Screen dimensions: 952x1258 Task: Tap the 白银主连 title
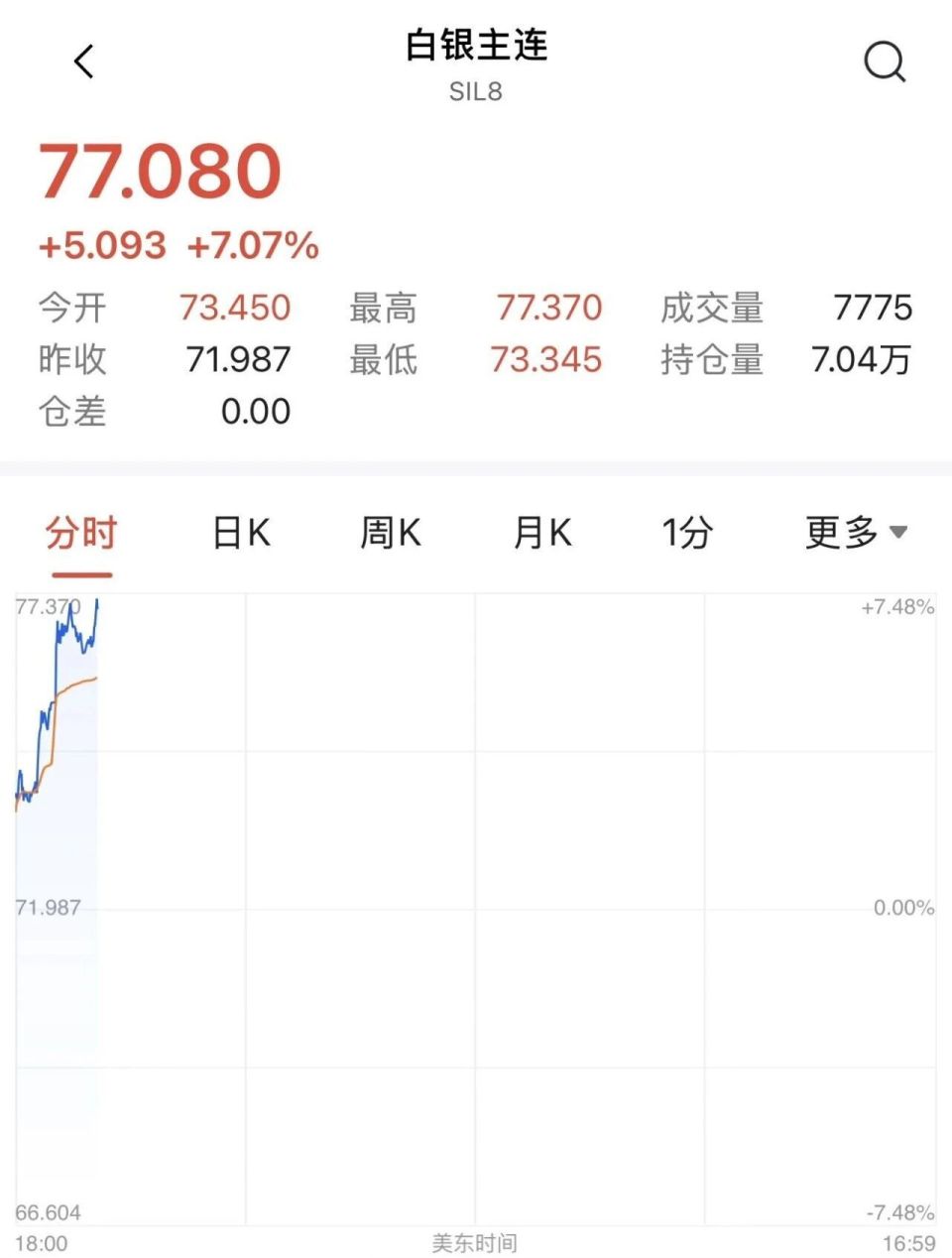point(476,46)
